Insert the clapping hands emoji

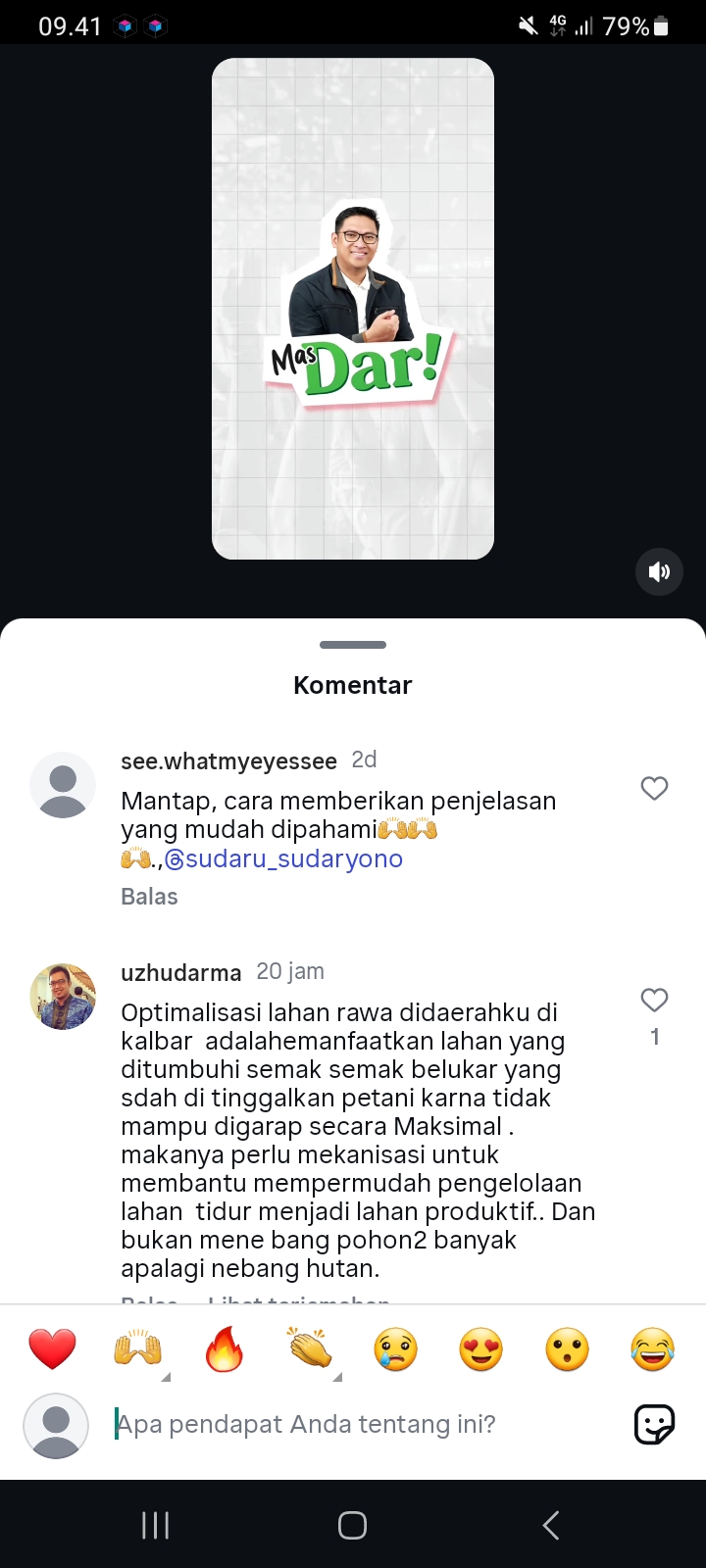pos(310,1349)
